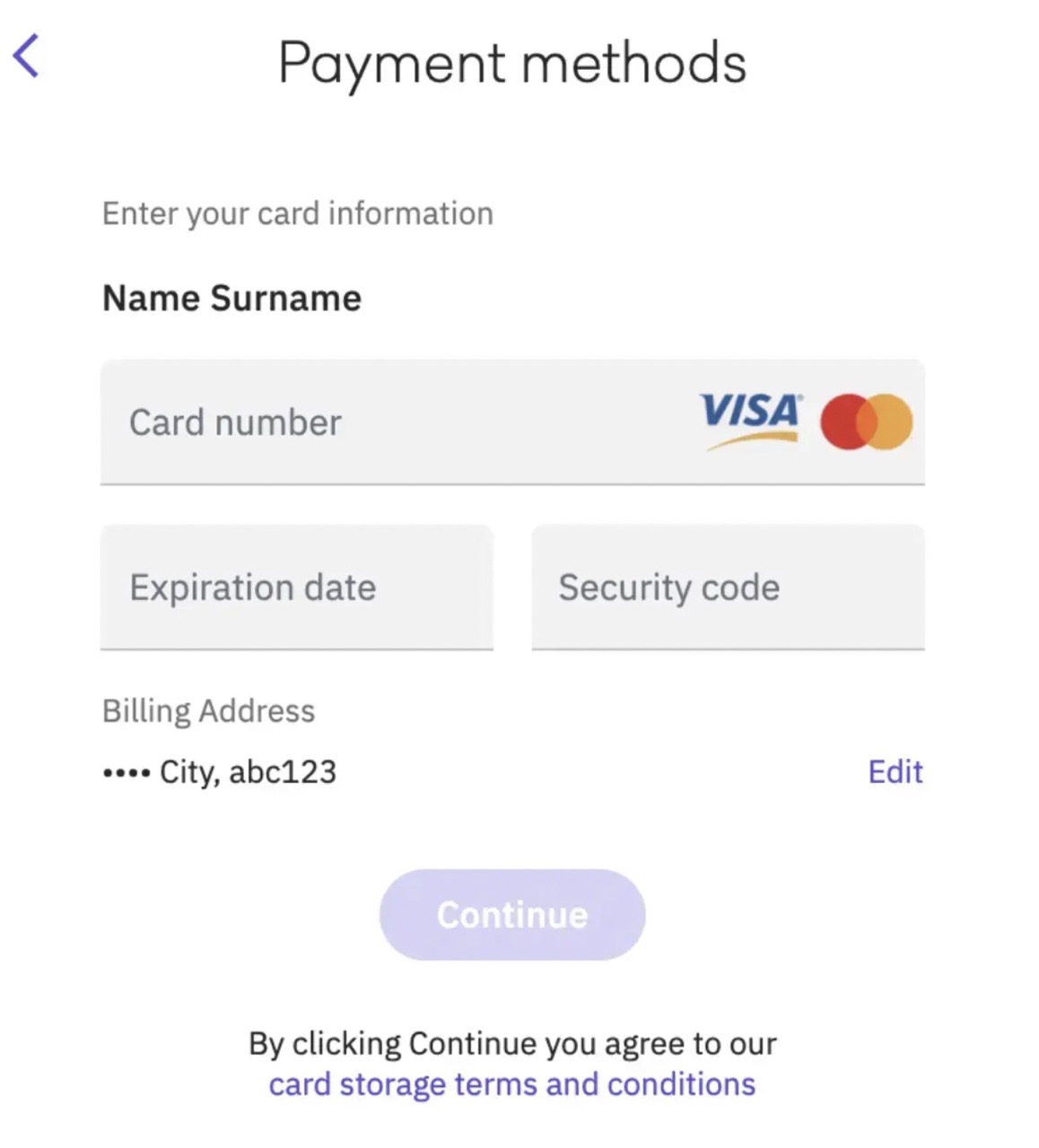Select the masked billing address dots

pyautogui.click(x=126, y=771)
